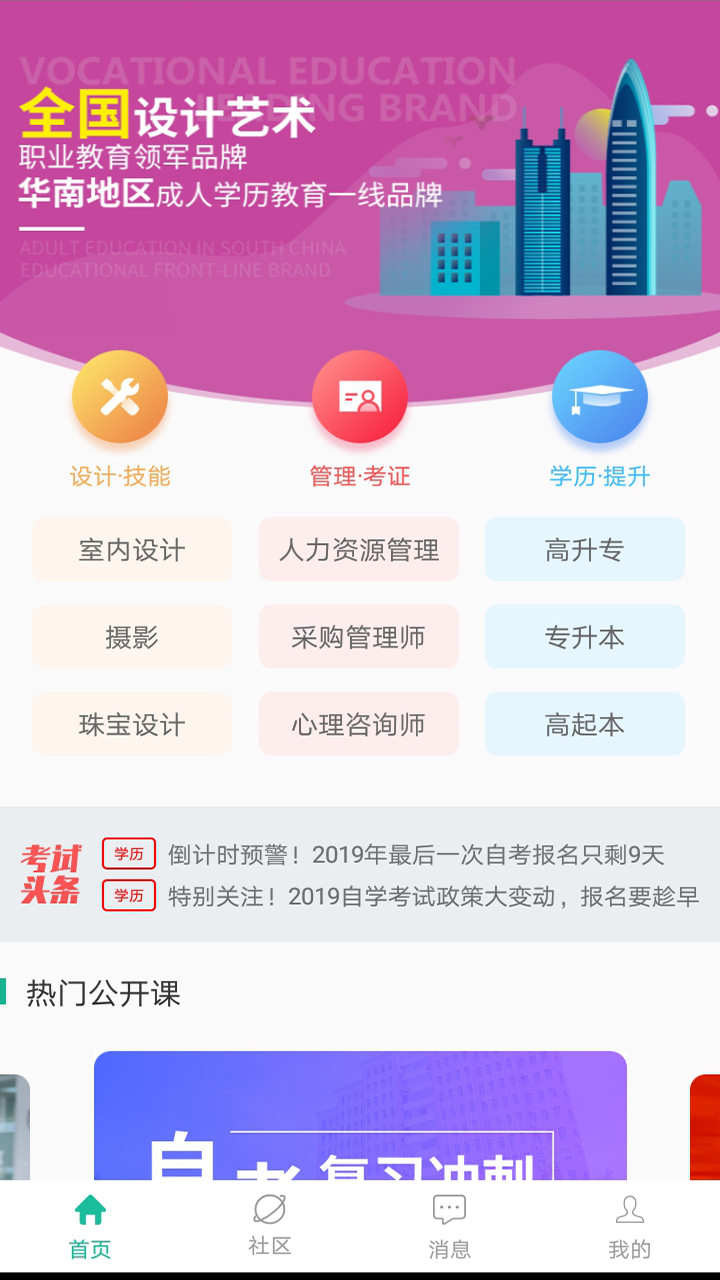Open the 高起本 program
720x1280 pixels.
pos(585,725)
